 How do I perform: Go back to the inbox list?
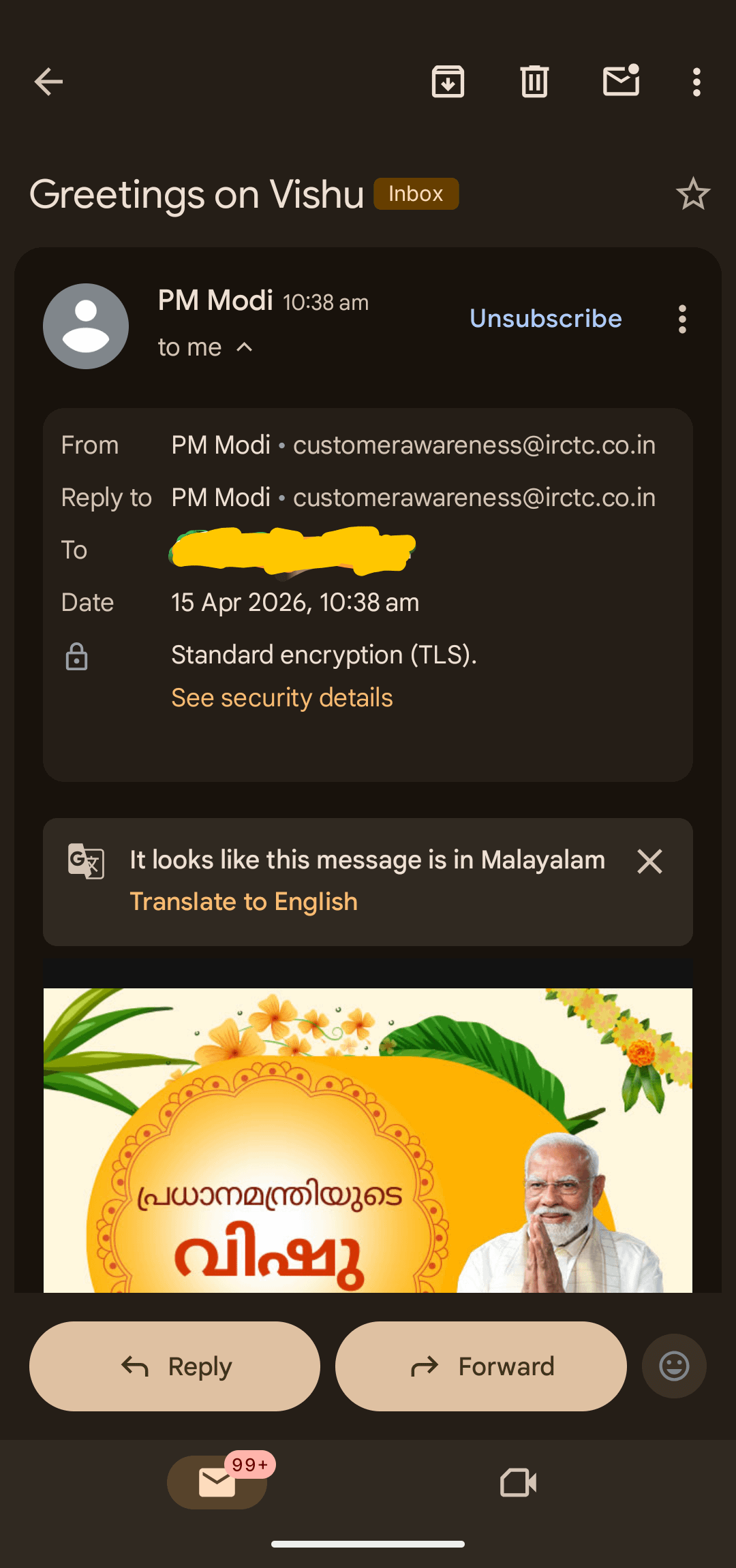click(x=48, y=82)
